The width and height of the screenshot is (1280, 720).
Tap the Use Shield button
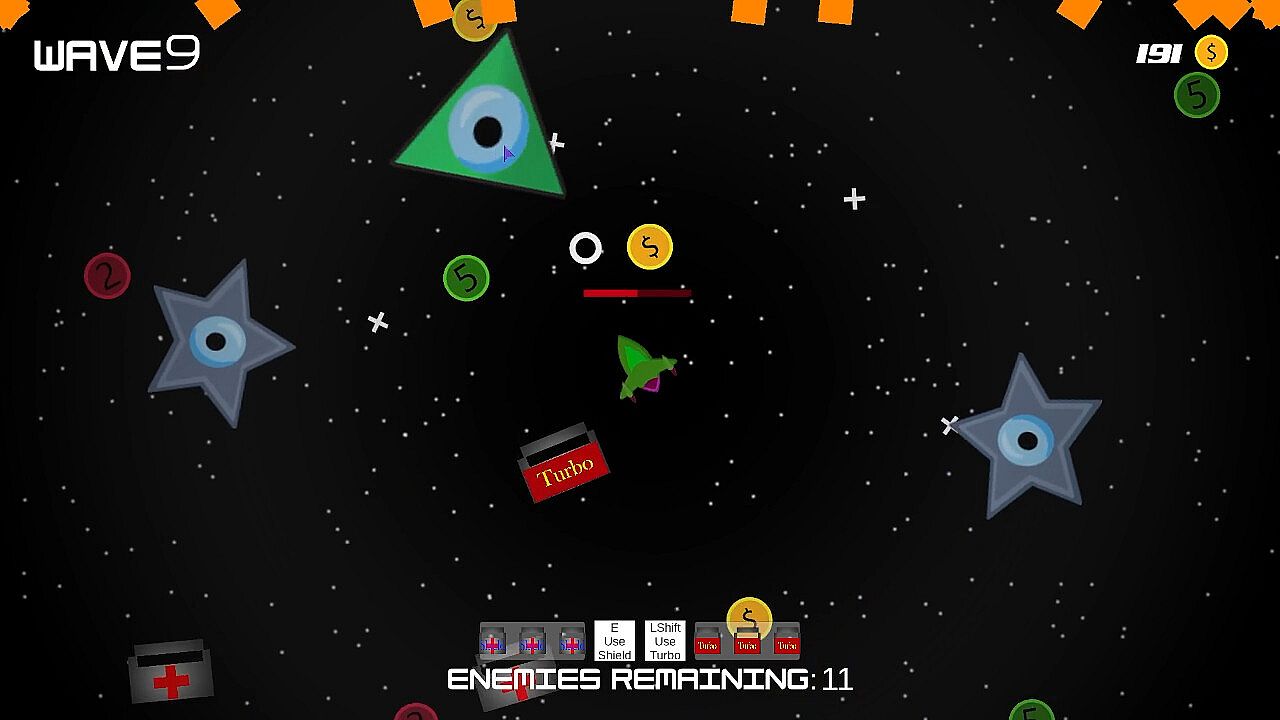point(614,641)
